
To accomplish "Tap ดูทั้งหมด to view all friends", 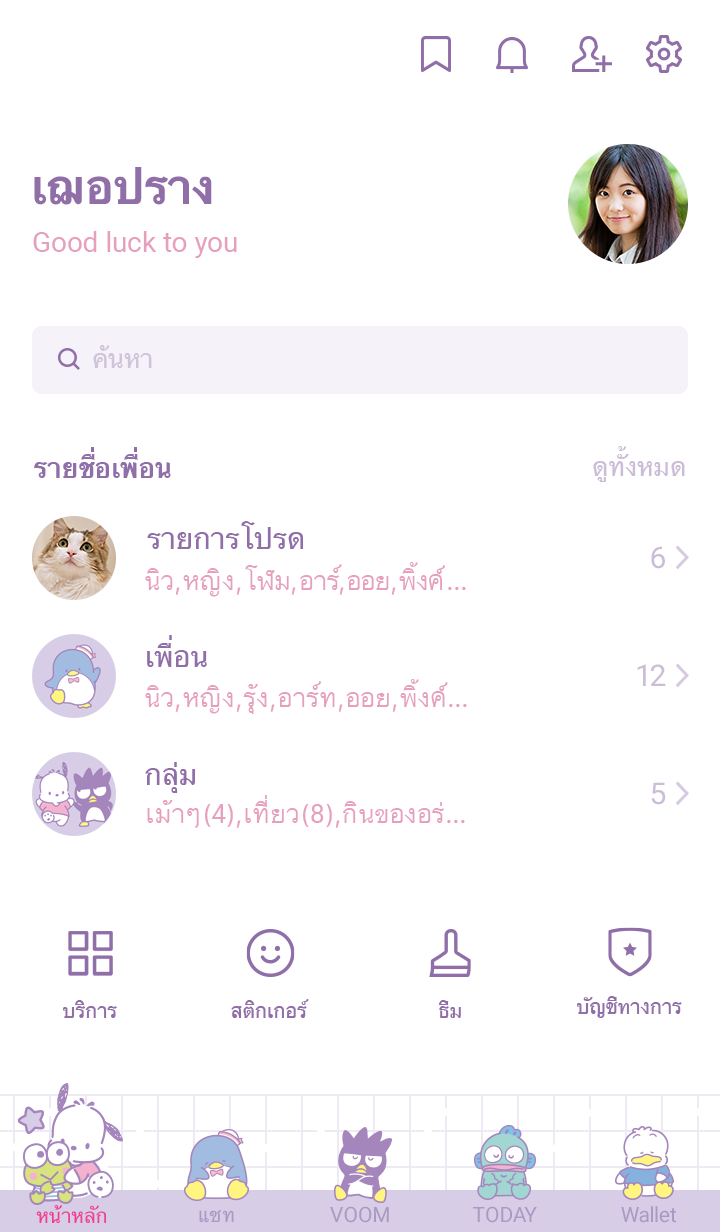I will tap(638, 468).
